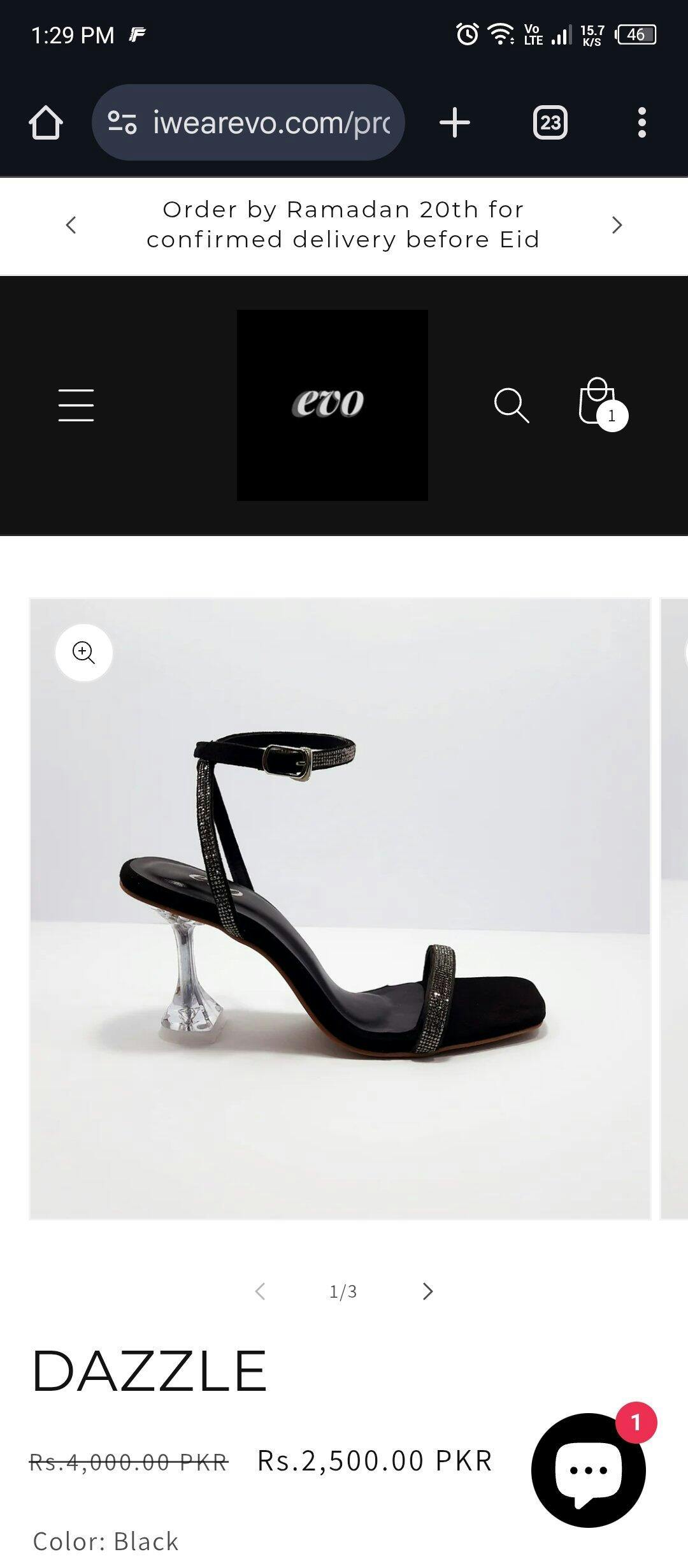Zoom into the product image
The width and height of the screenshot is (688, 1568).
84,653
